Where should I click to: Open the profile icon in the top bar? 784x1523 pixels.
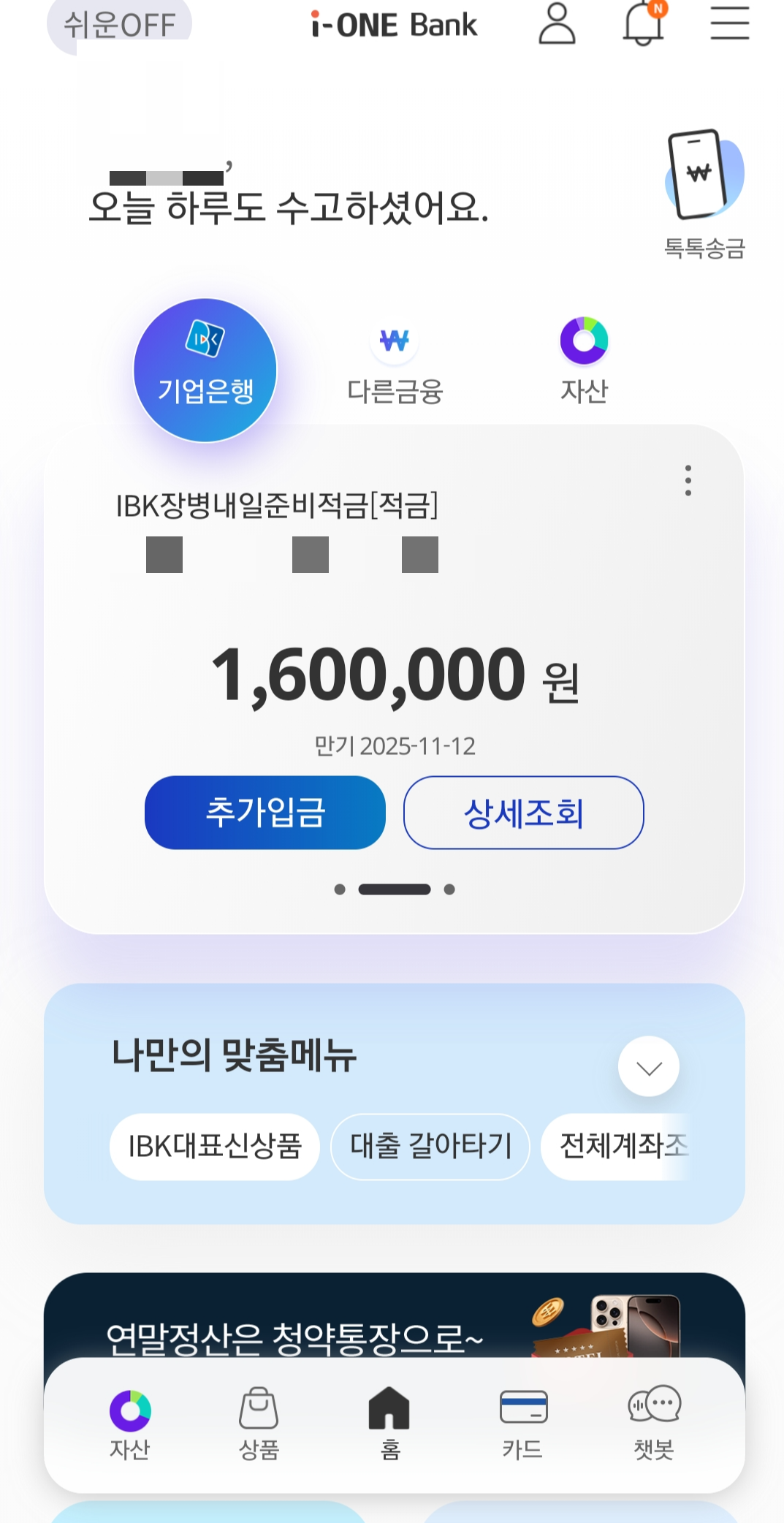tap(558, 25)
